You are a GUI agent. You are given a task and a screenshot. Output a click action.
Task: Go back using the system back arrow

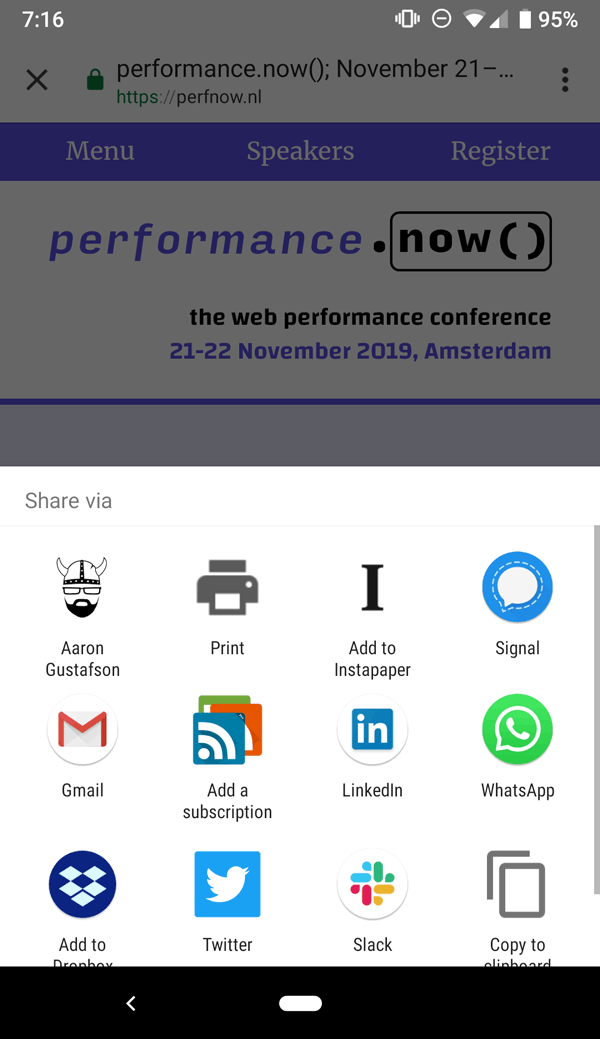tap(131, 1003)
